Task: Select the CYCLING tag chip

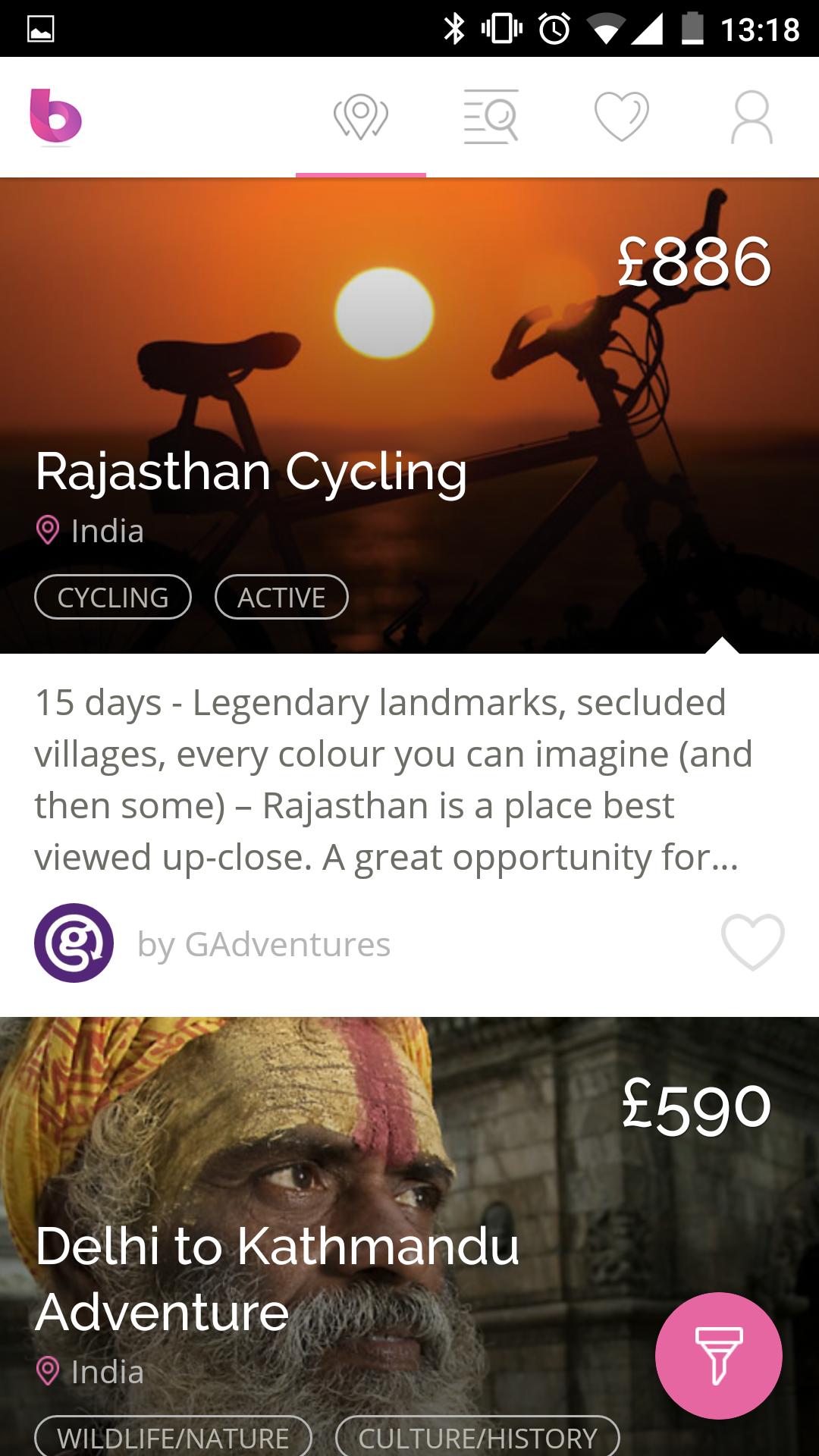Action: (113, 598)
